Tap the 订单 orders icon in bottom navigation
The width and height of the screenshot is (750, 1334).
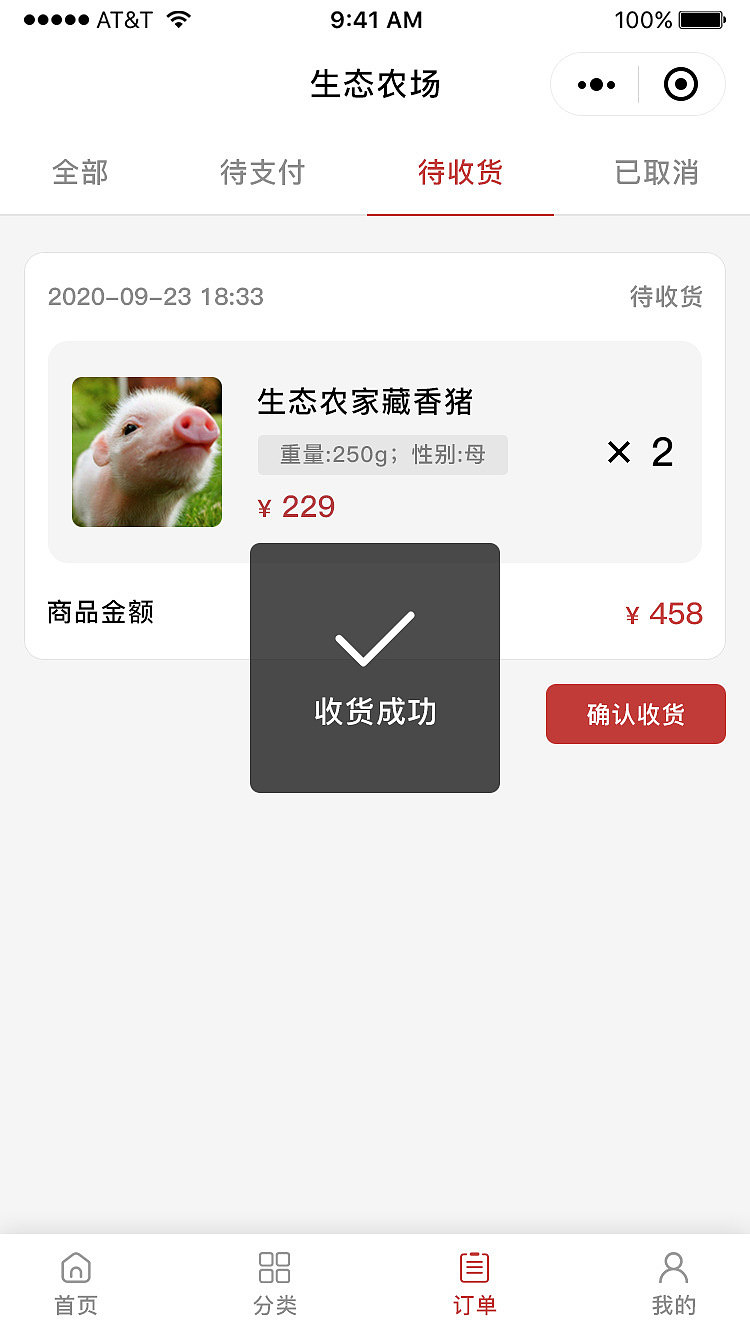[x=473, y=1280]
